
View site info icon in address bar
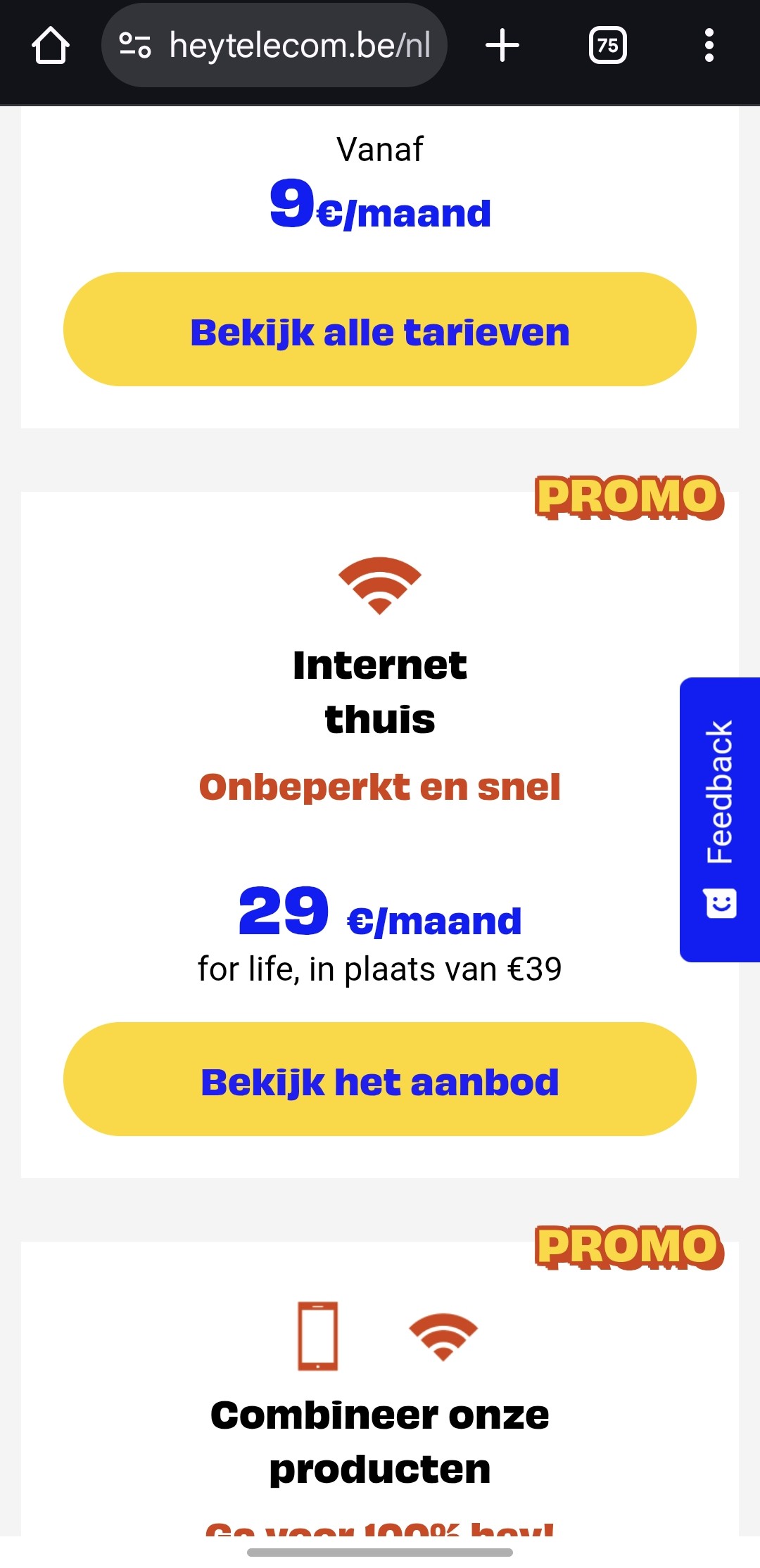[134, 46]
